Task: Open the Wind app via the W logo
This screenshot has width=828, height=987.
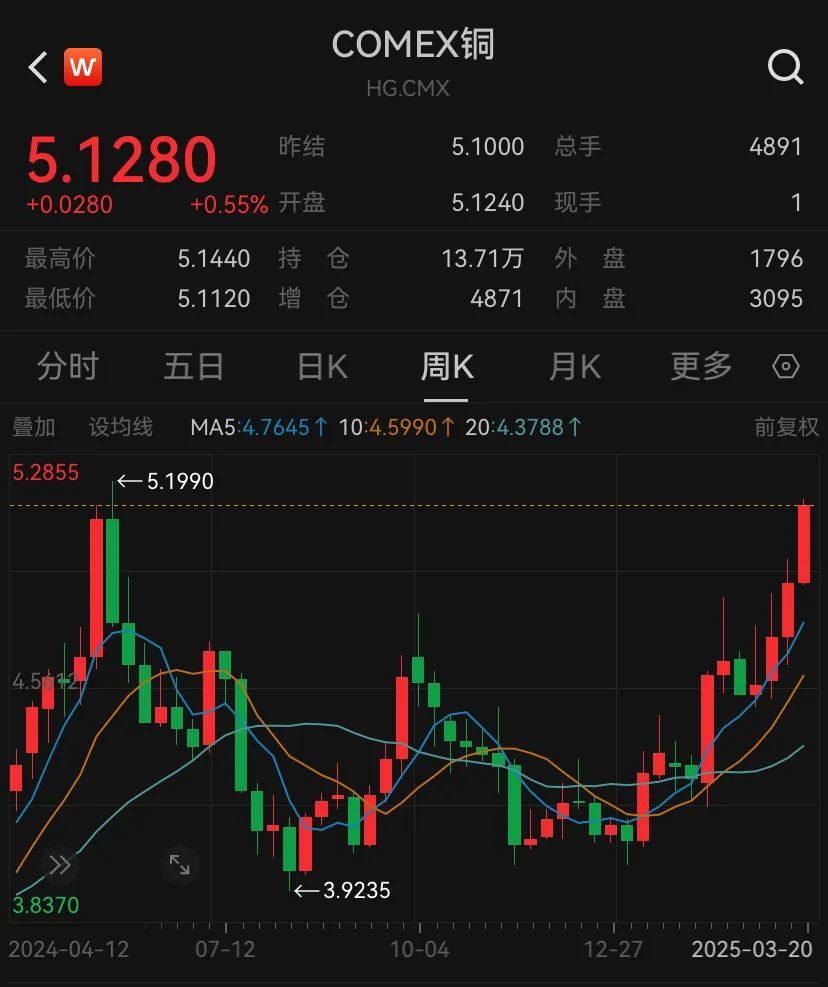Action: [x=83, y=67]
